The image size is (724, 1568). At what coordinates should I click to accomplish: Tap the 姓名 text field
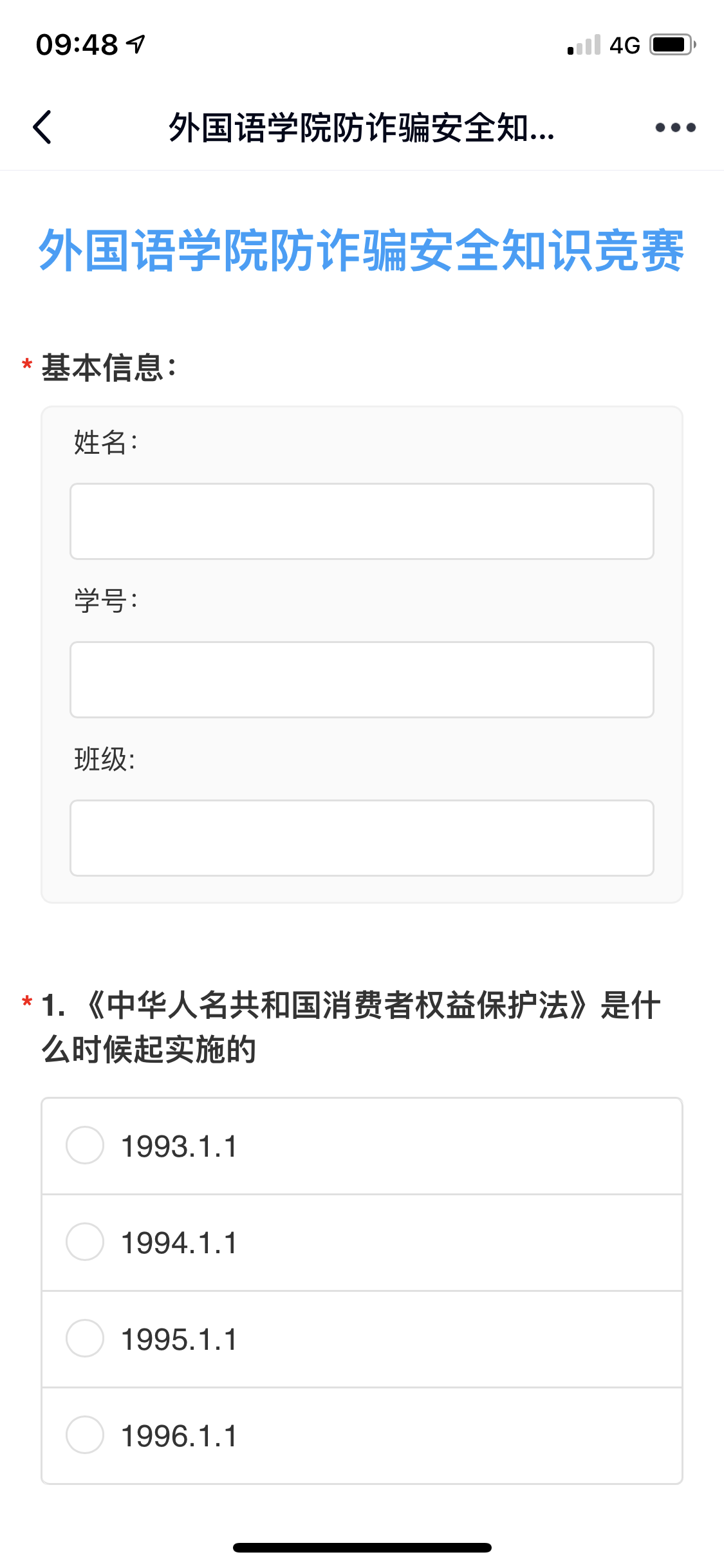point(362,521)
